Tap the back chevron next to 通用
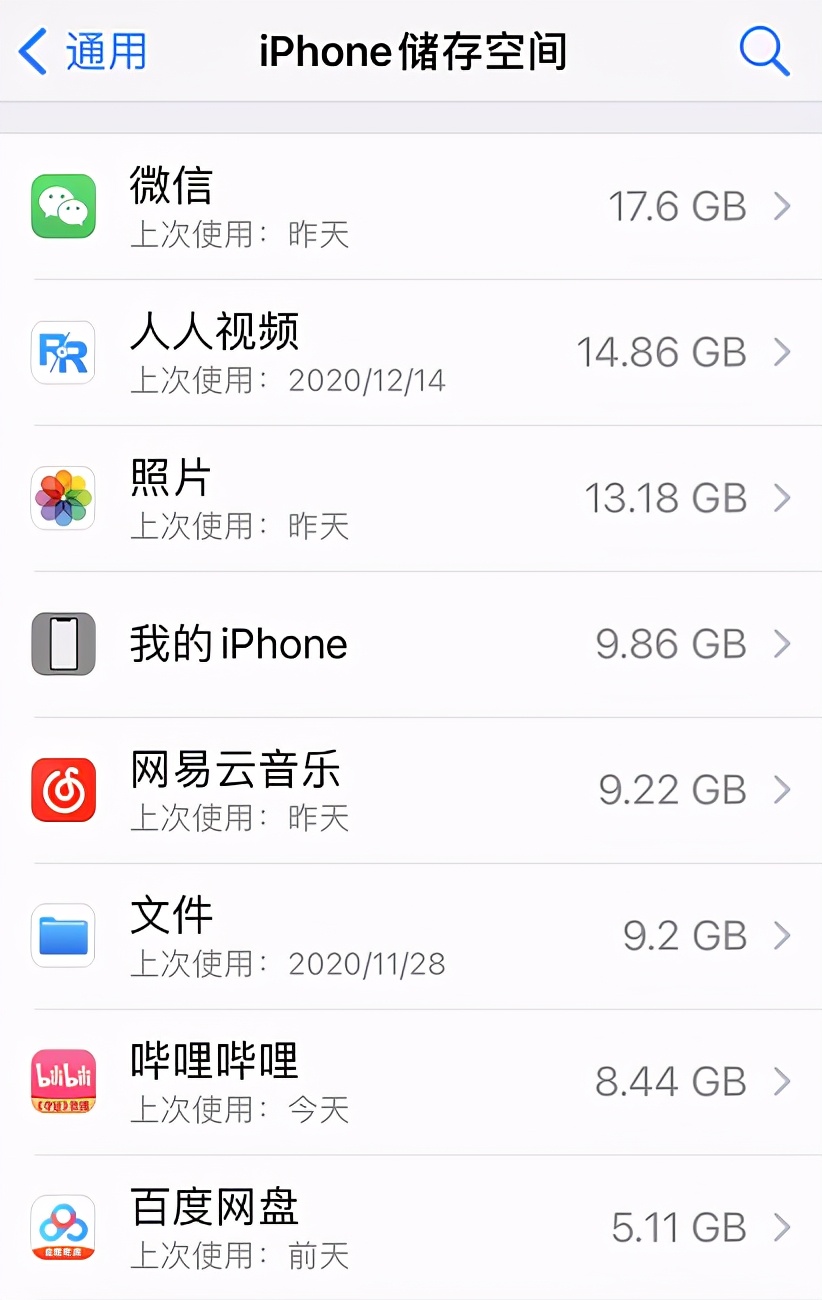The height and width of the screenshot is (1300, 822). pyautogui.click(x=33, y=51)
